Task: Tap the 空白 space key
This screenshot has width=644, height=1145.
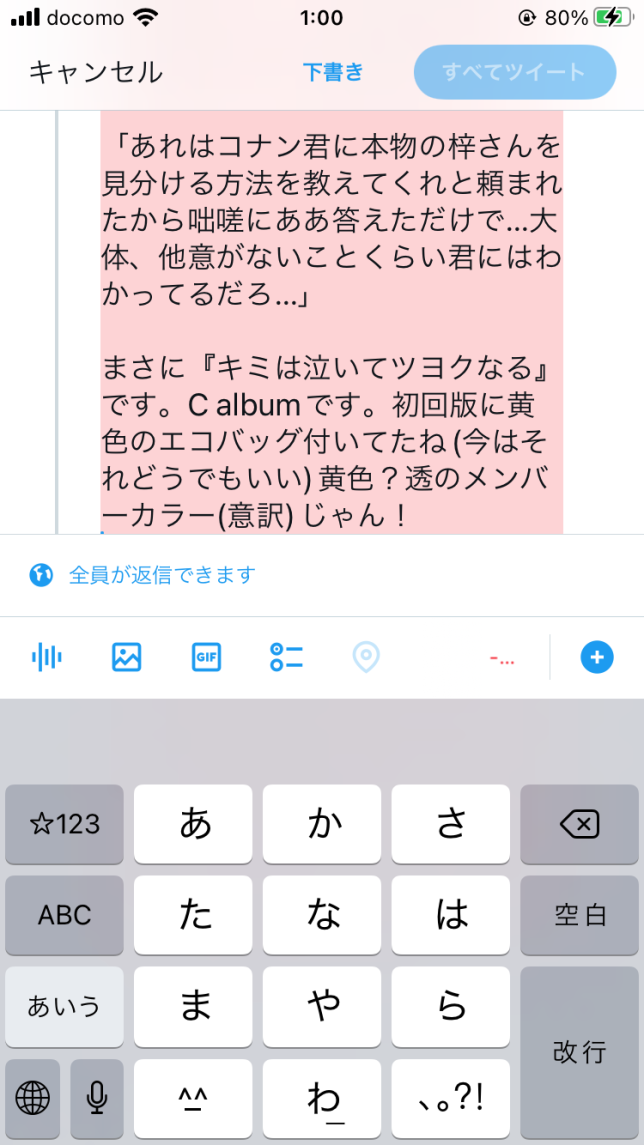Action: click(579, 915)
